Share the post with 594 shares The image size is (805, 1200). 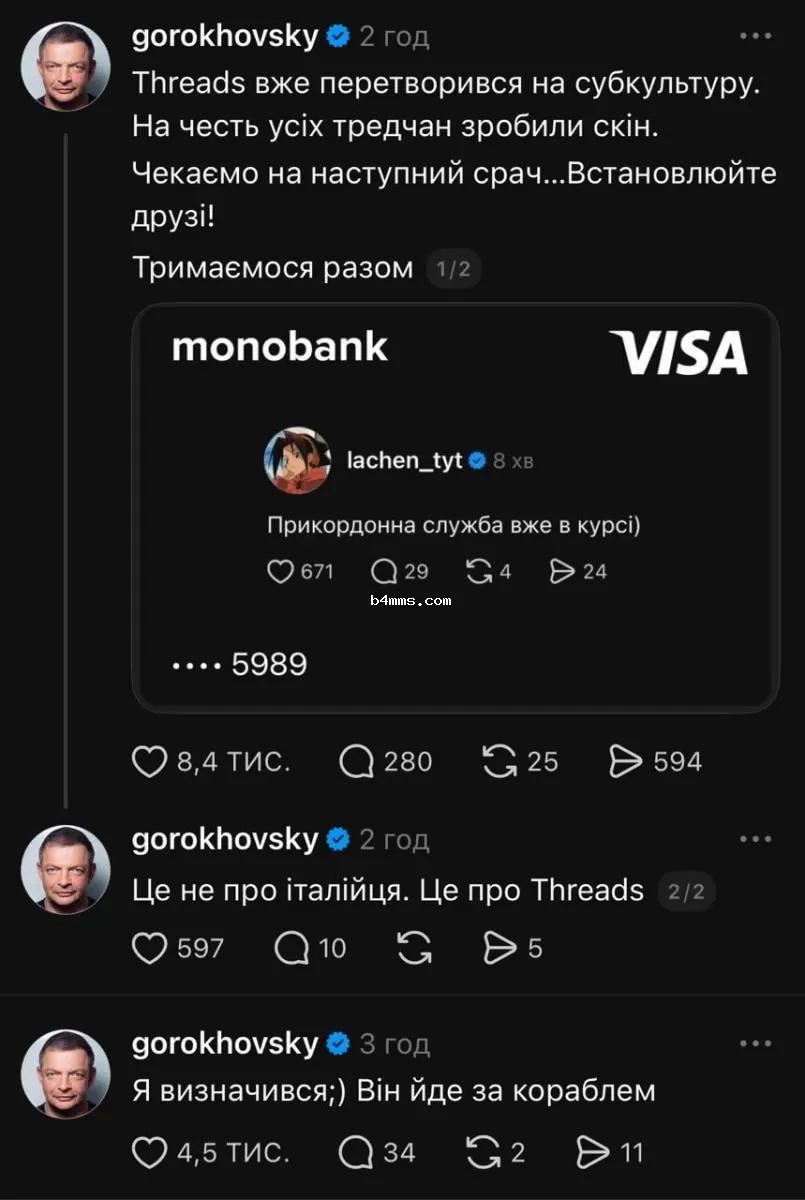(x=626, y=762)
